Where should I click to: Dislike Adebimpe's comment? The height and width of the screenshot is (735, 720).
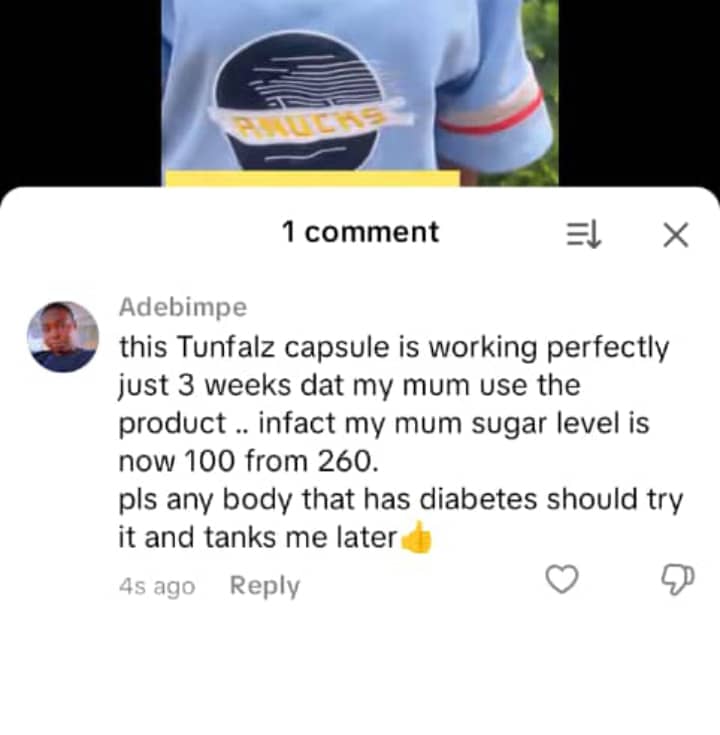tap(678, 579)
